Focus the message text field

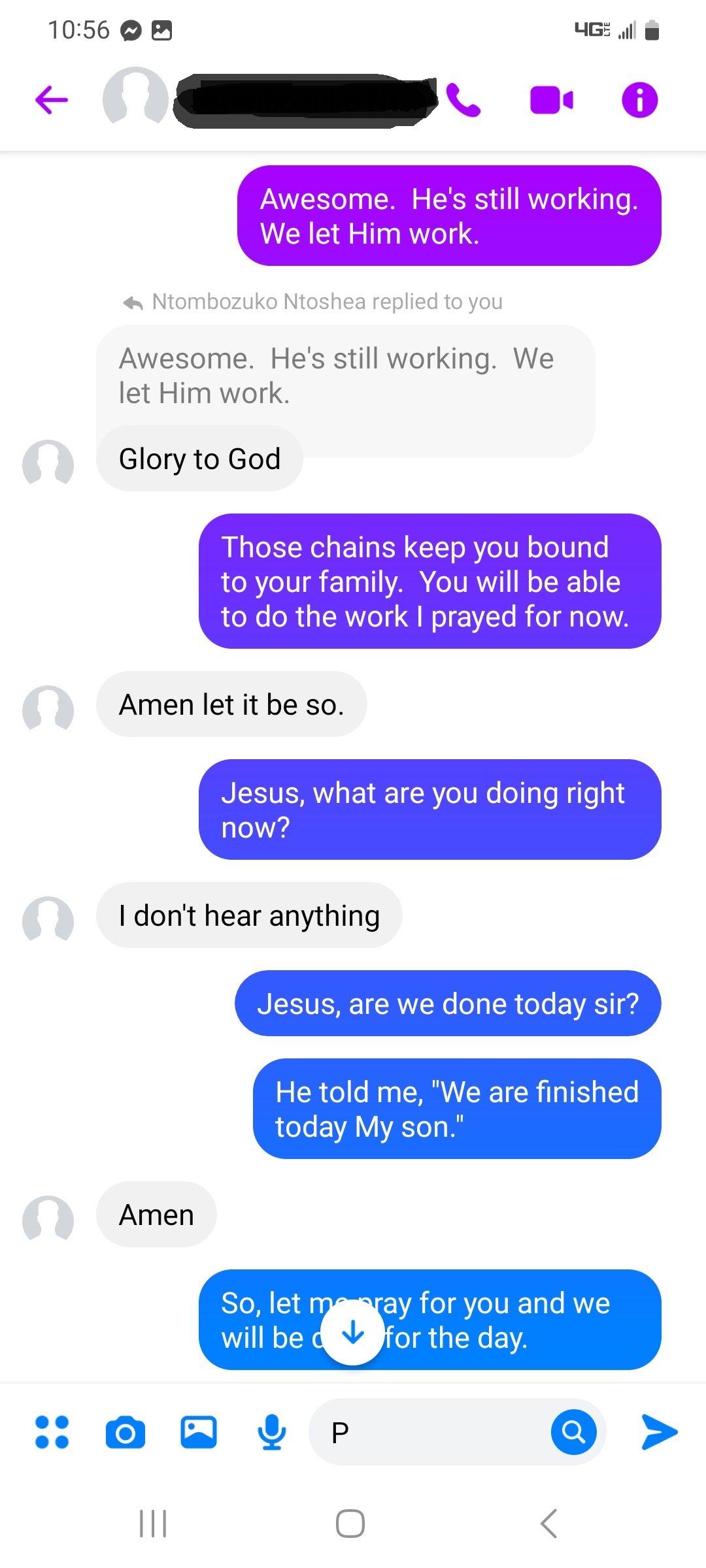[431, 1432]
